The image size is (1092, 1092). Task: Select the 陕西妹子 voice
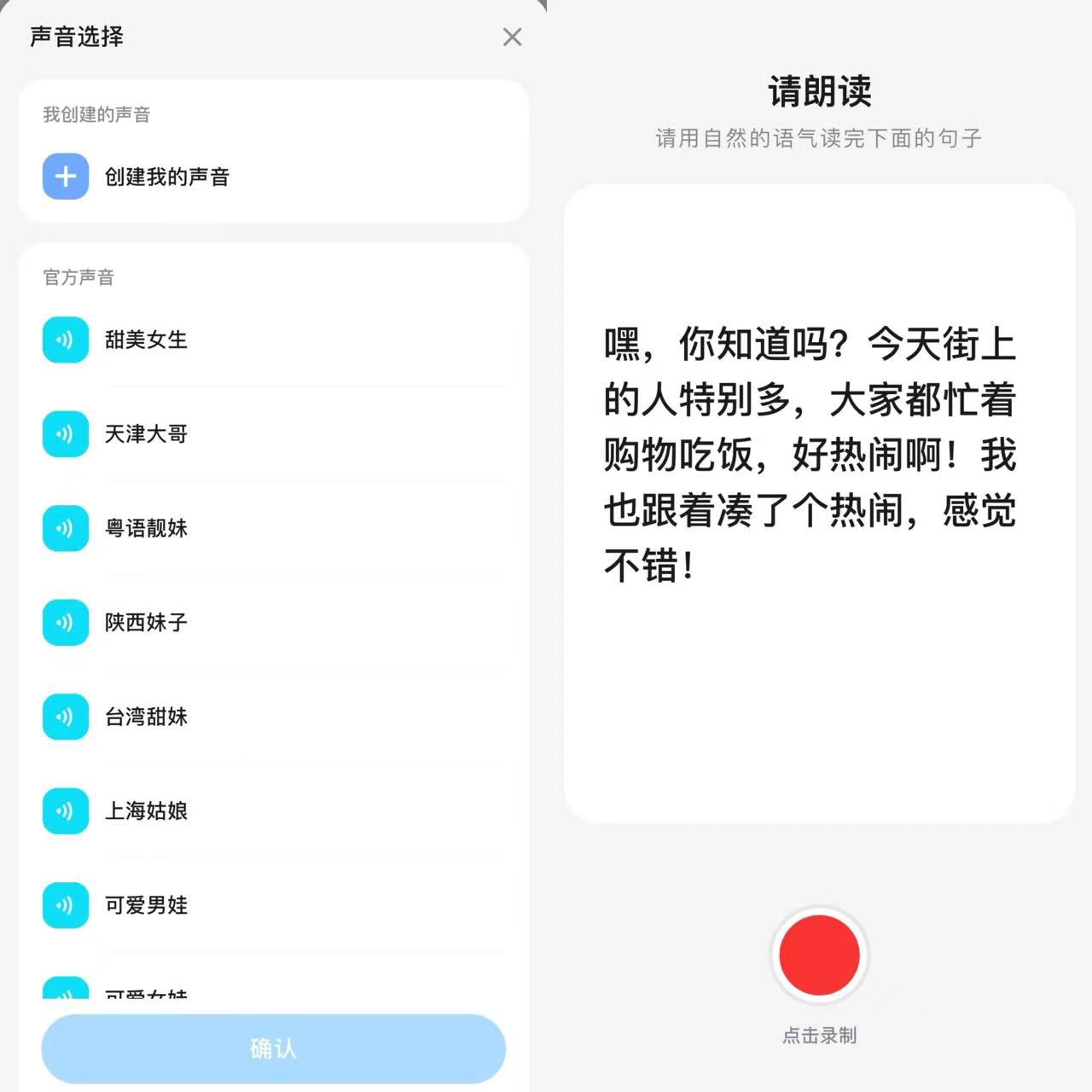pos(146,623)
